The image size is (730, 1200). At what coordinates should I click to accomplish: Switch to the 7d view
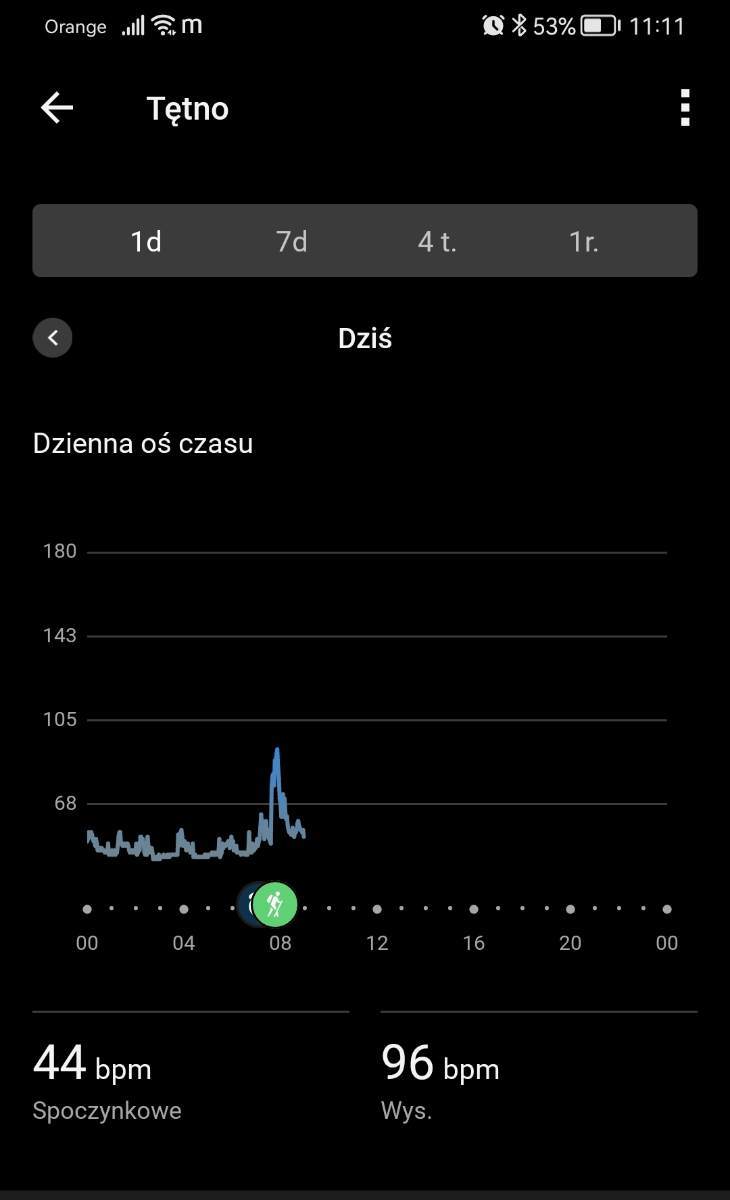(x=292, y=241)
